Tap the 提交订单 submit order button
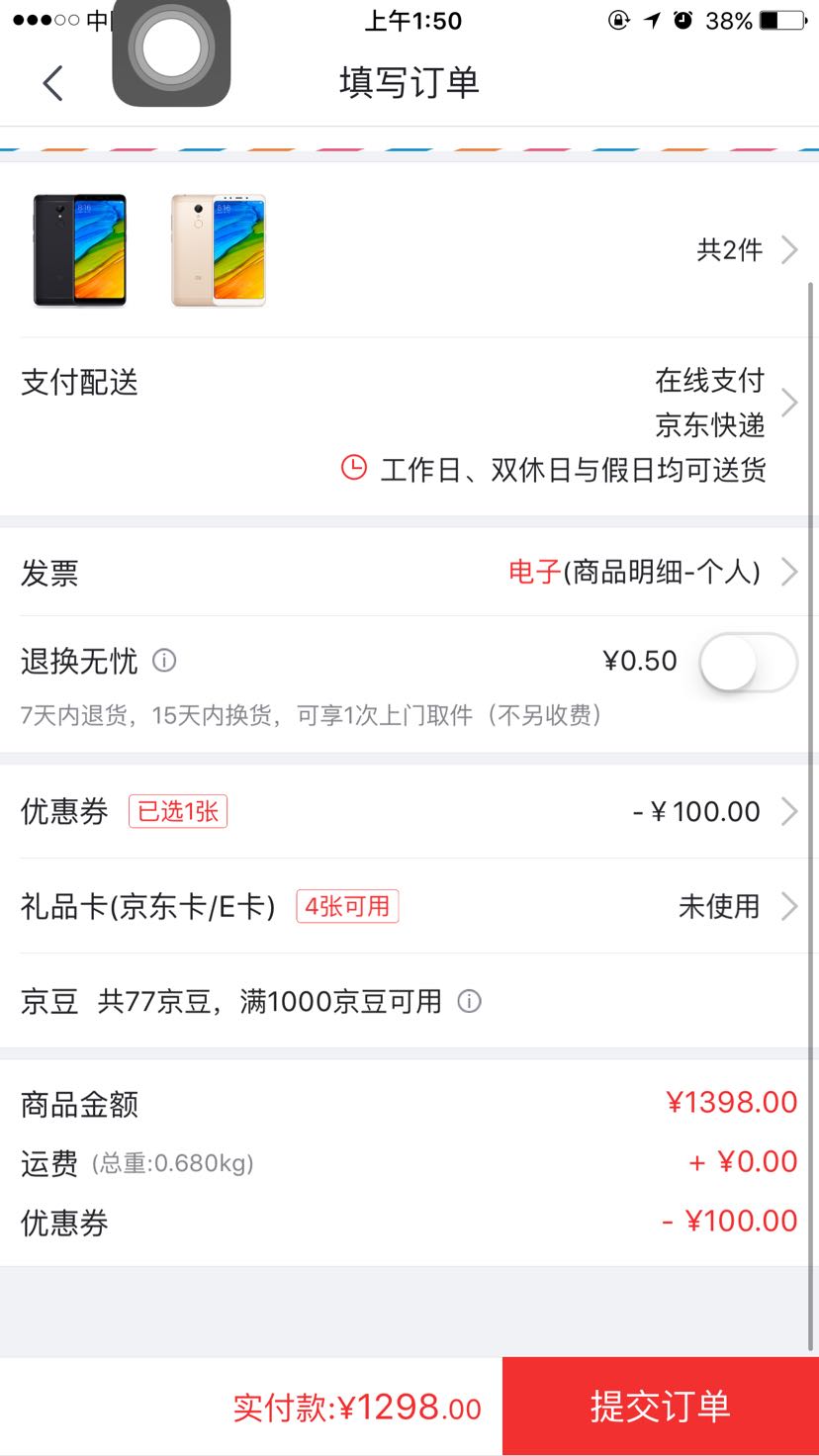The height and width of the screenshot is (1456, 819). pyautogui.click(x=660, y=1406)
